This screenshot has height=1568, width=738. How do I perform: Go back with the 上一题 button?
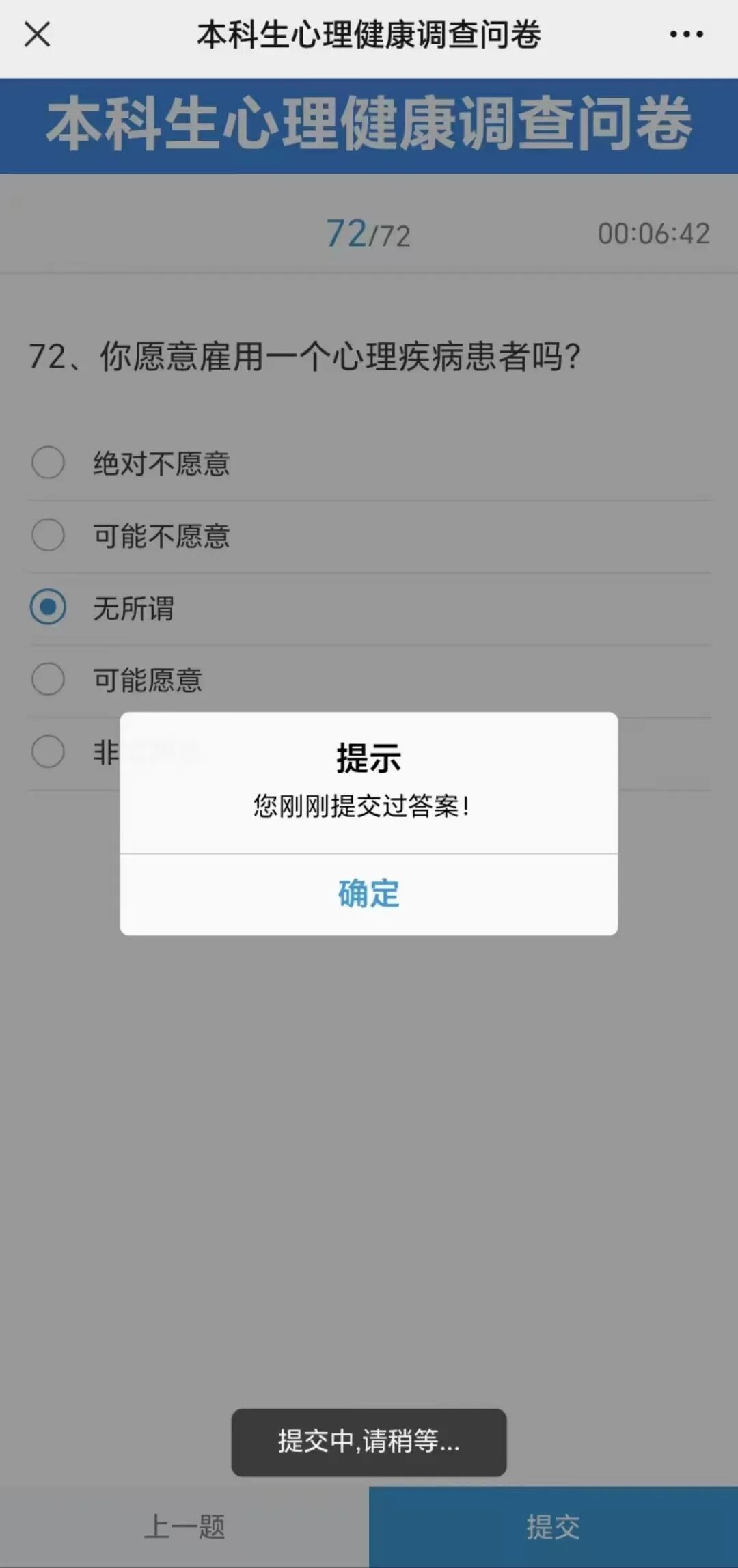(184, 1527)
